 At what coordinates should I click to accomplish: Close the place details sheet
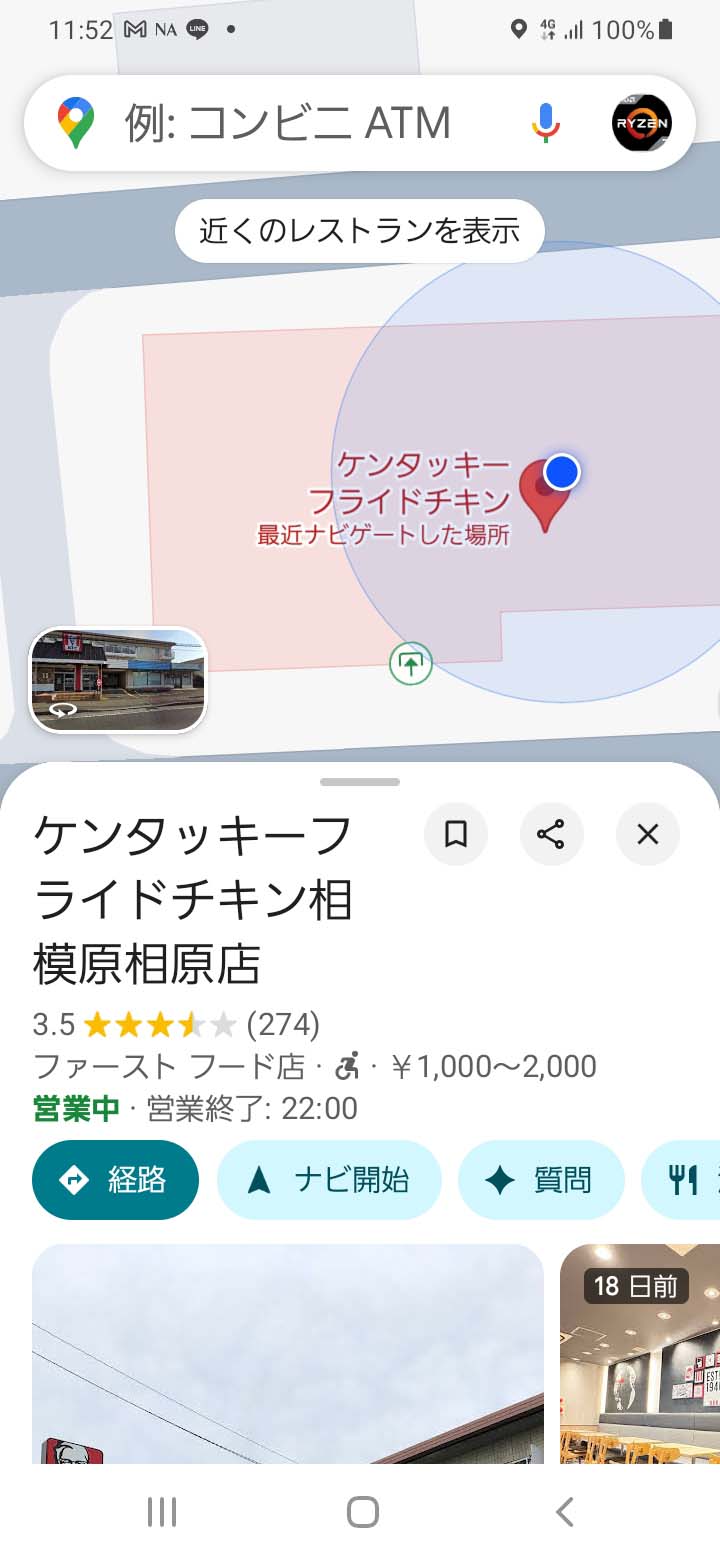click(648, 834)
